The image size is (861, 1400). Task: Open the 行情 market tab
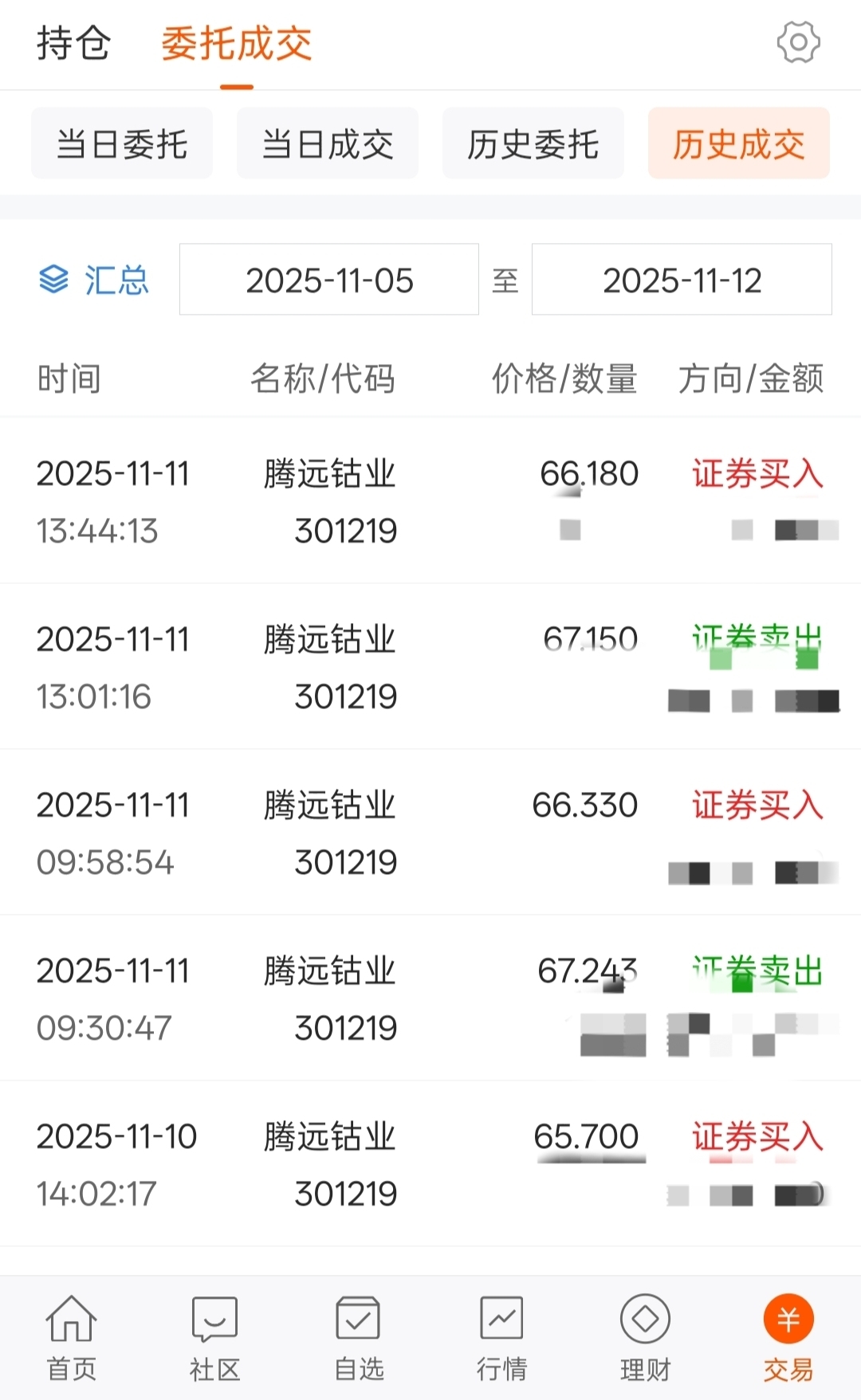coord(502,1339)
